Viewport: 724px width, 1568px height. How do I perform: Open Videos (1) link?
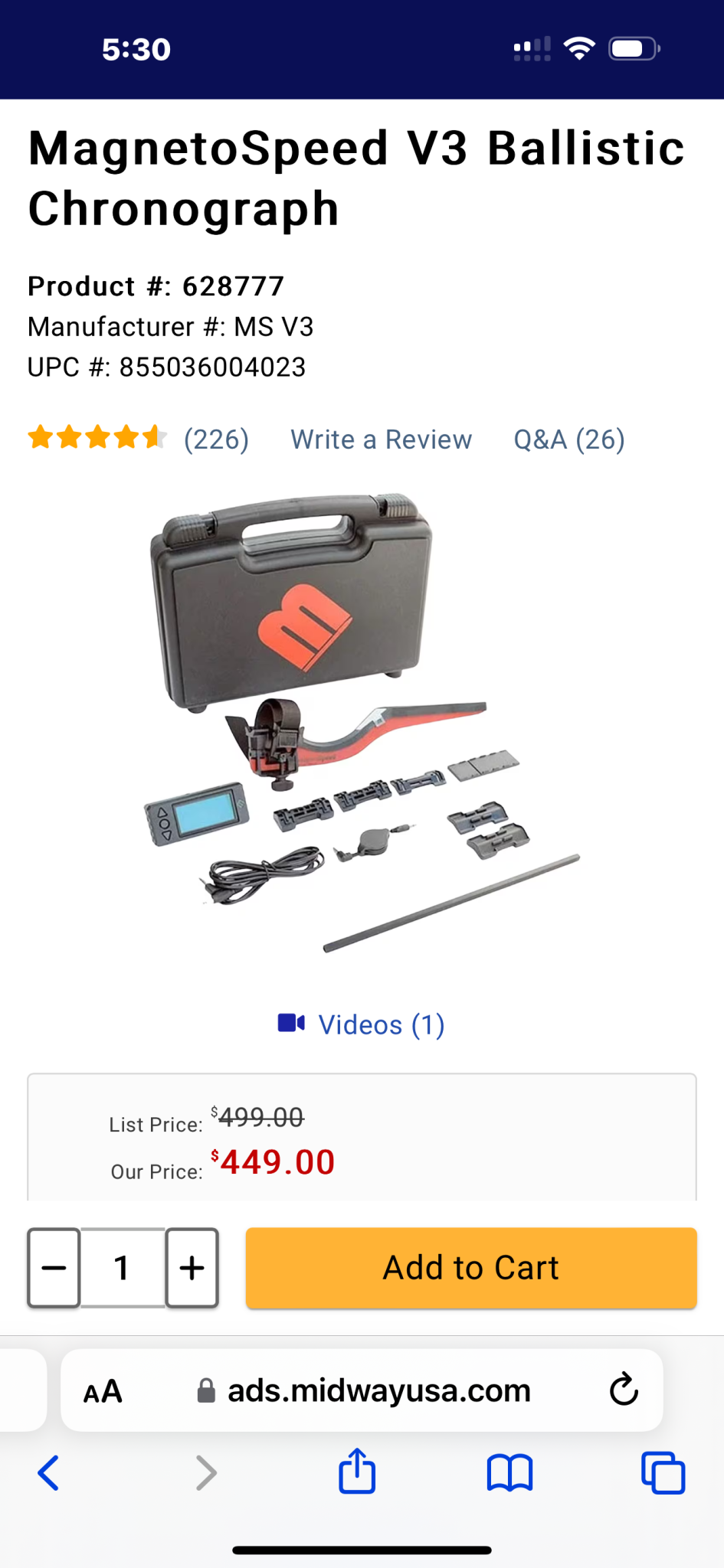[362, 1024]
